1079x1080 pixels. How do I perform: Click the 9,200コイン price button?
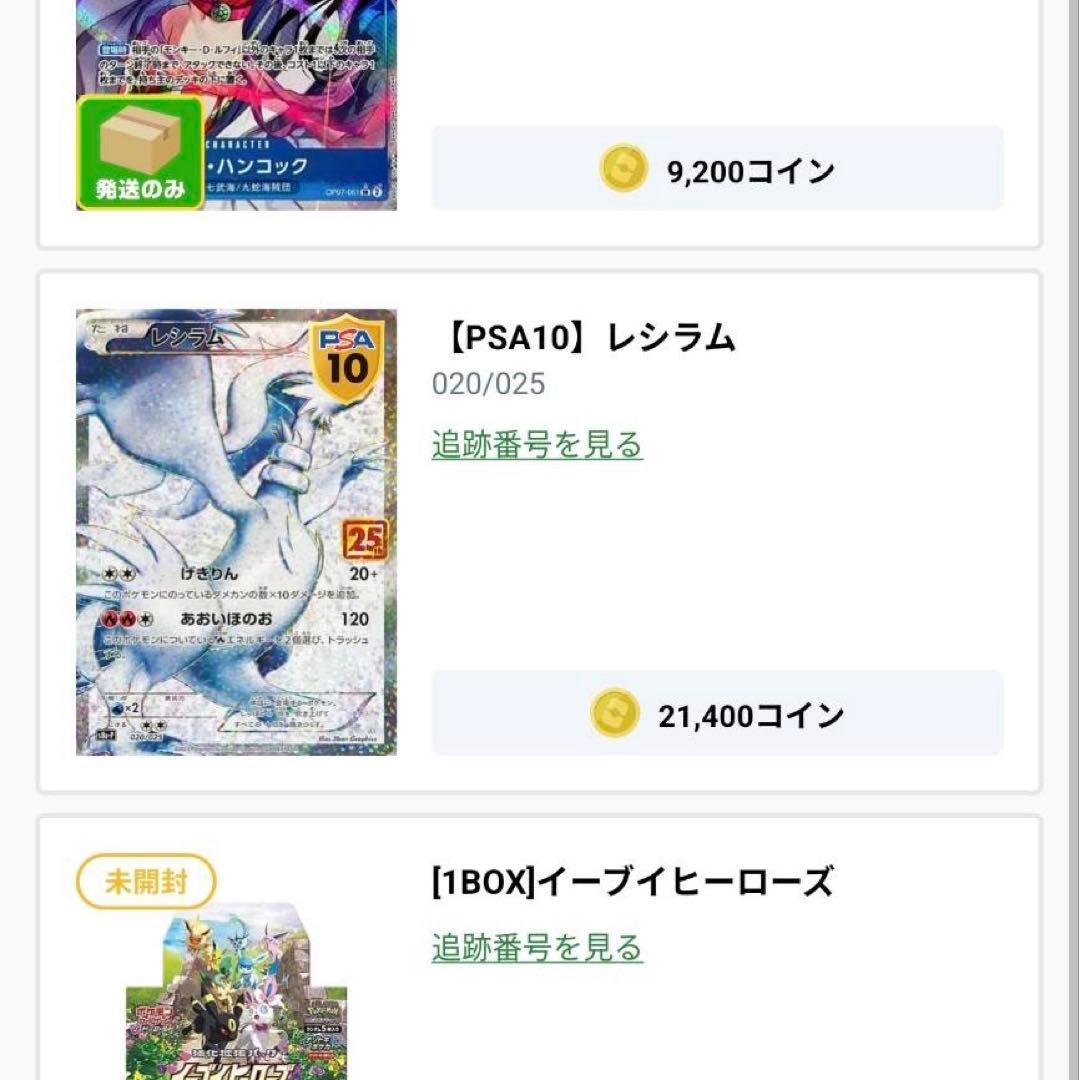pyautogui.click(x=716, y=168)
